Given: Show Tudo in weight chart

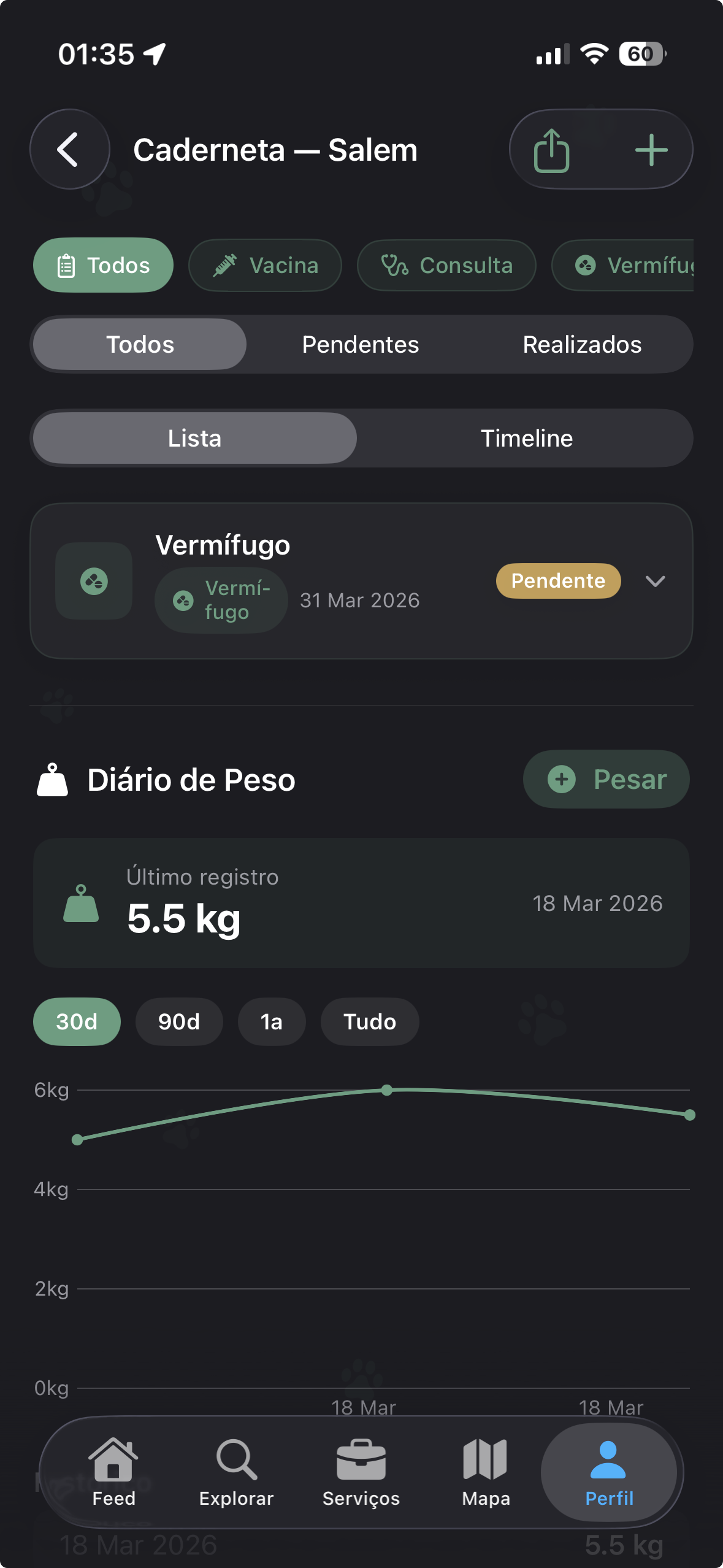Looking at the screenshot, I should [x=369, y=1021].
